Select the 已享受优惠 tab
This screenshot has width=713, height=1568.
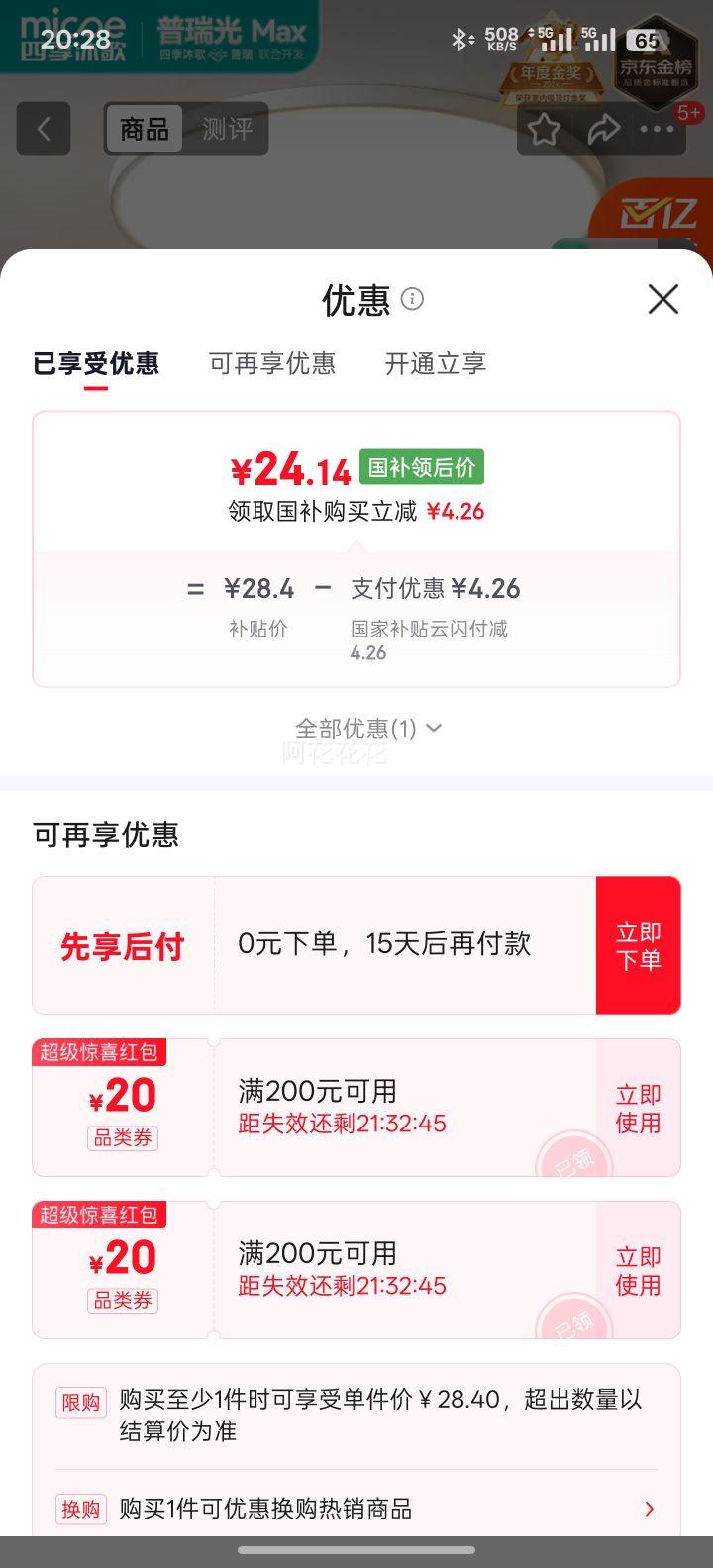95,364
